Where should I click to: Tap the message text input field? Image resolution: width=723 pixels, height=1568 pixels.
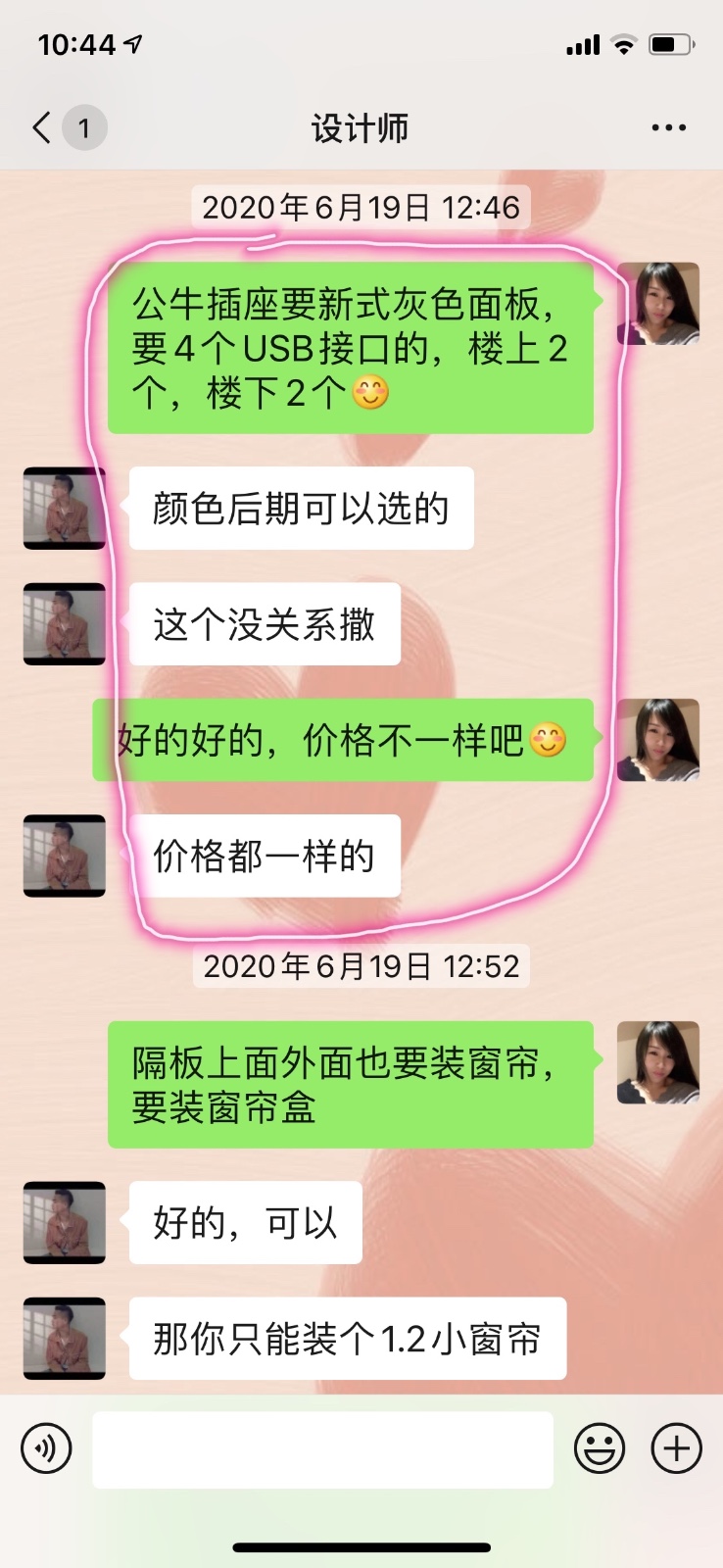click(x=322, y=1448)
